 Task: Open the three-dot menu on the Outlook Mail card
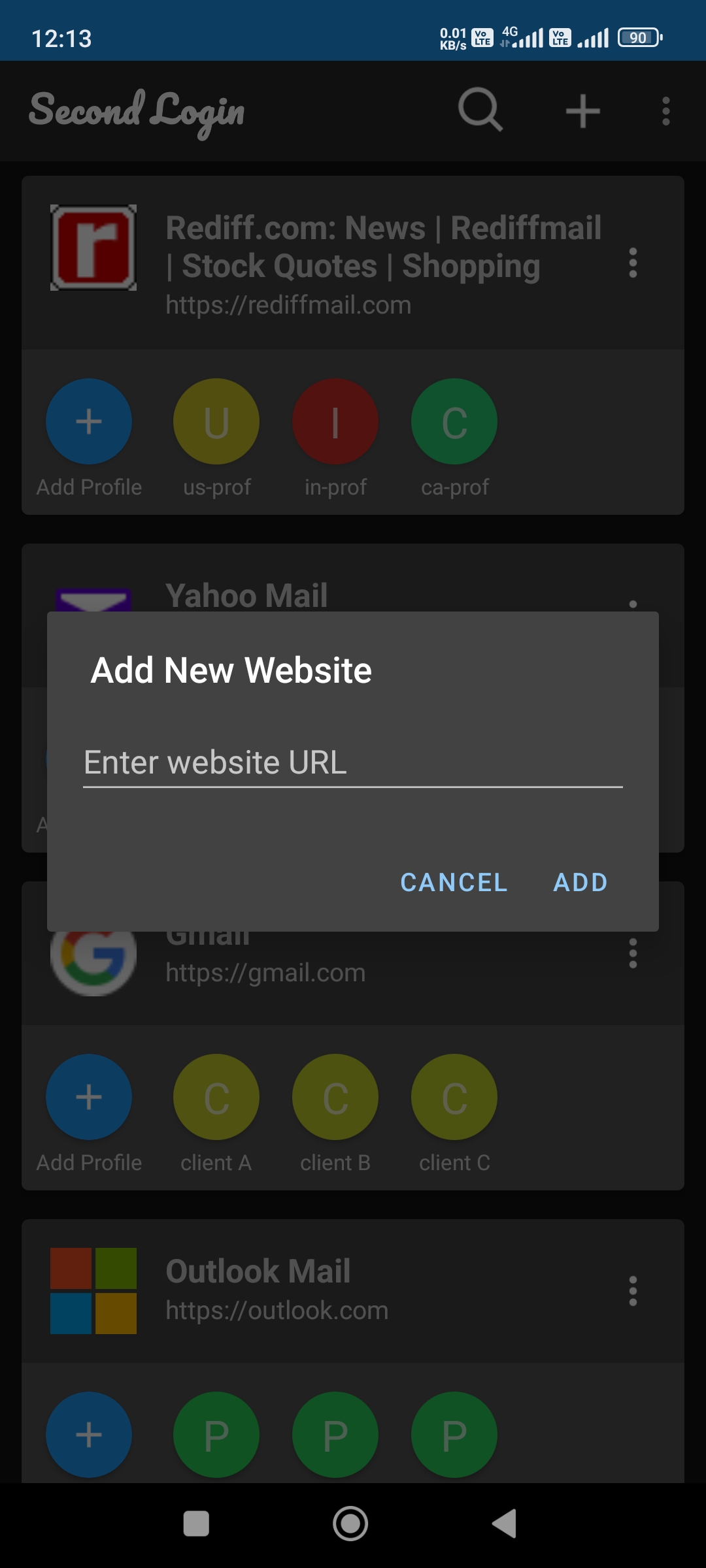coord(632,1290)
